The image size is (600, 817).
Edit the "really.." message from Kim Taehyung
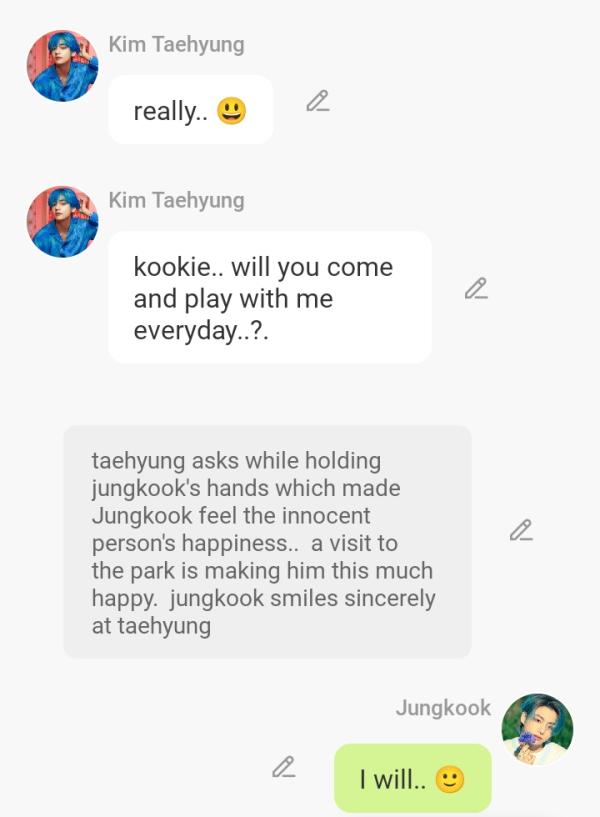point(318,101)
